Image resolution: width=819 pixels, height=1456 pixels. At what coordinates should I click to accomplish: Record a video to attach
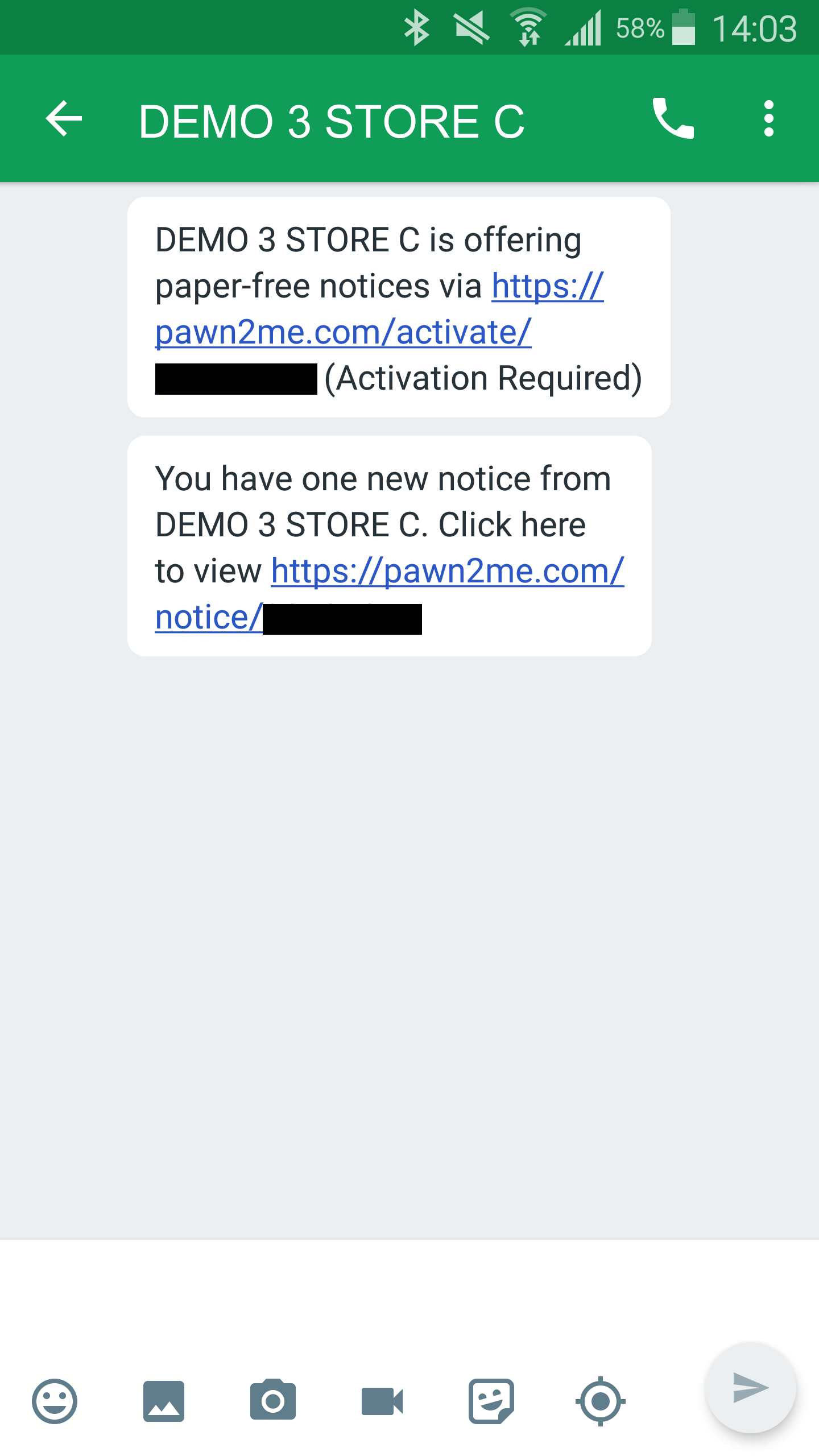(382, 1401)
